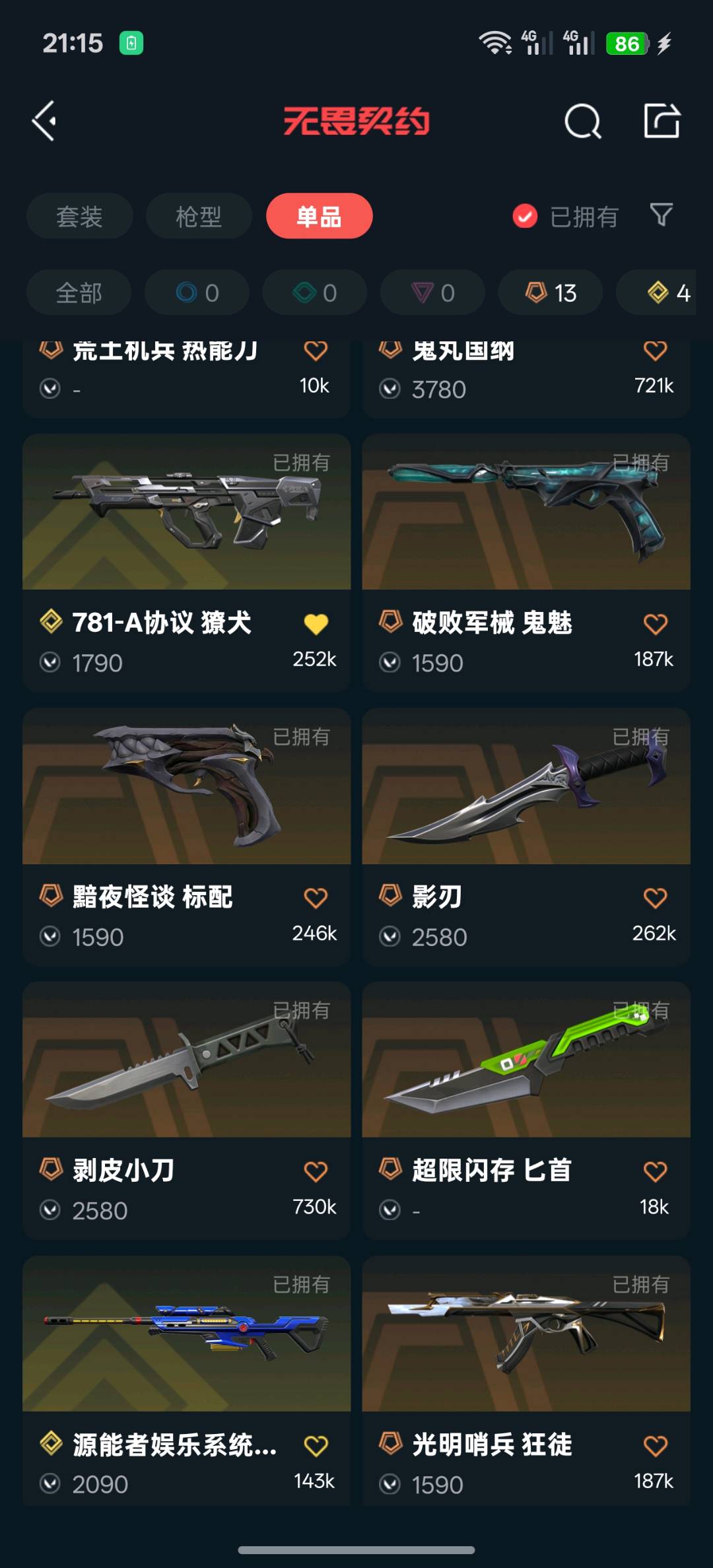713x1568 pixels.
Task: Open the filter funnel icon
Action: [x=662, y=215]
